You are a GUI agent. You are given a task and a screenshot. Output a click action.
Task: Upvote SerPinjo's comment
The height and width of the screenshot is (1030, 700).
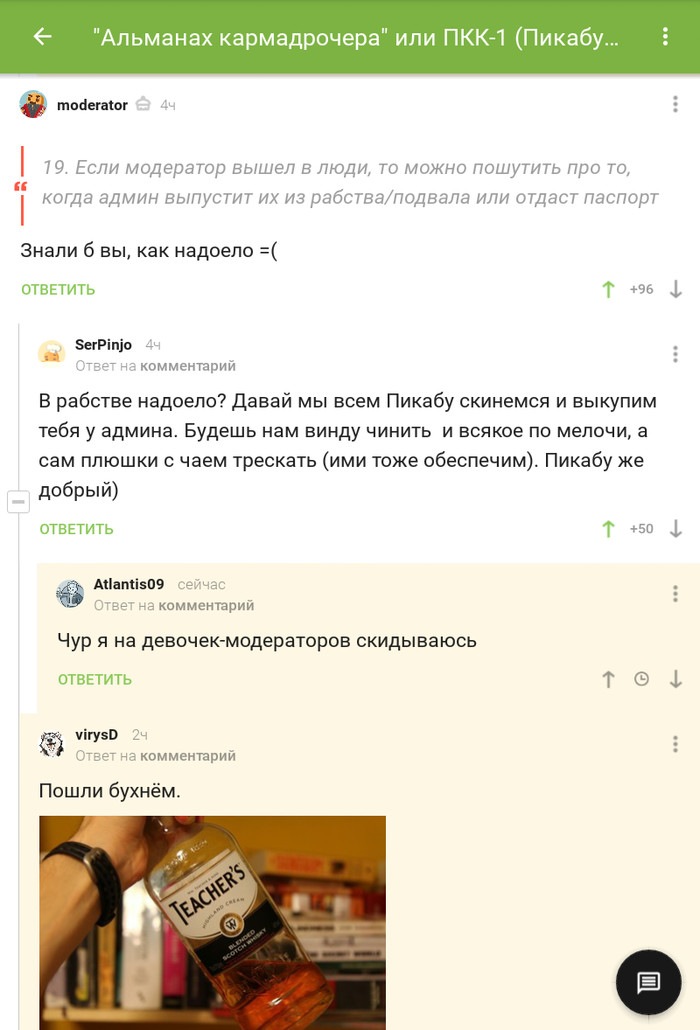click(x=608, y=529)
